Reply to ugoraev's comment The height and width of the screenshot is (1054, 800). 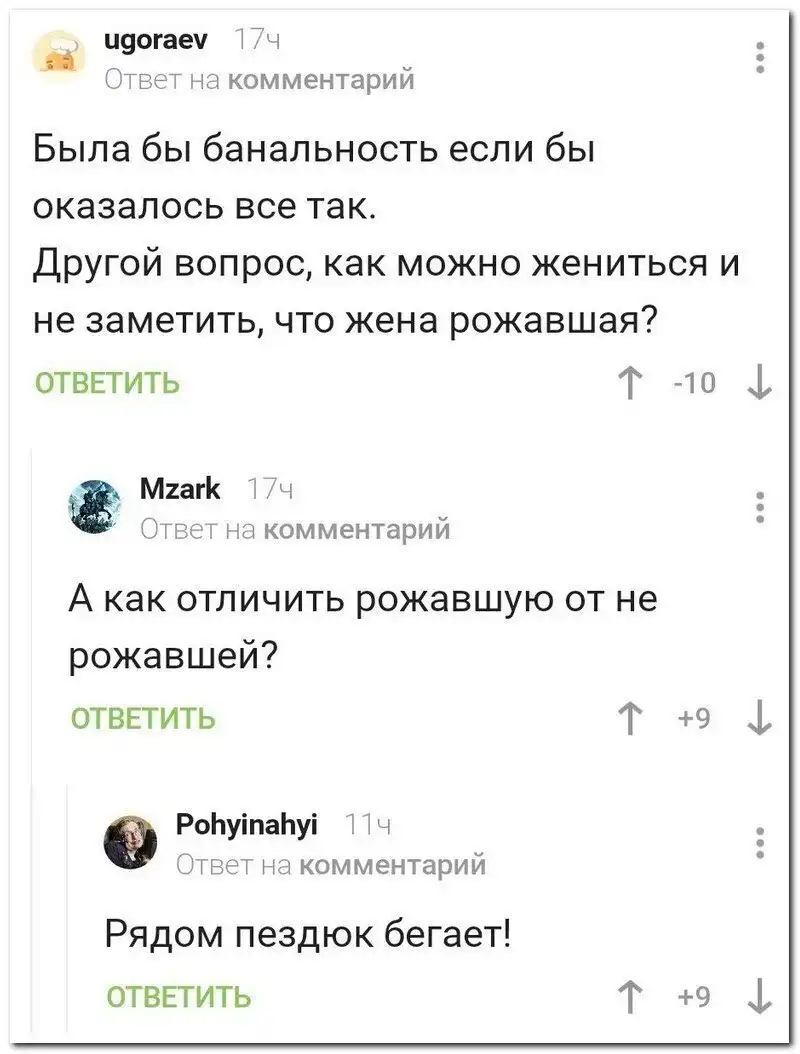point(107,383)
